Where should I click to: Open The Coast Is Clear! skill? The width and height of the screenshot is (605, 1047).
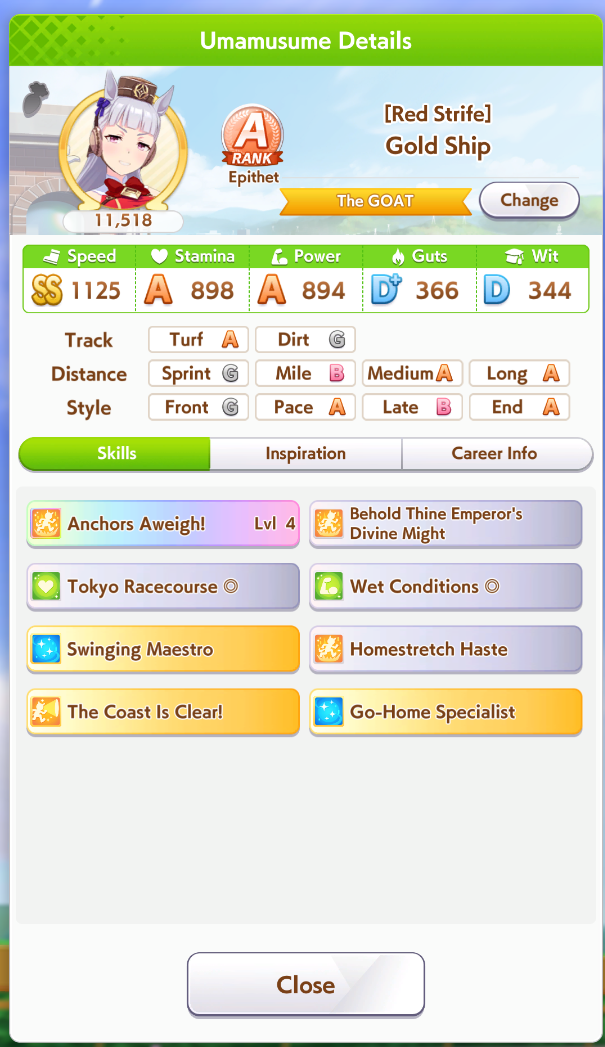point(163,712)
